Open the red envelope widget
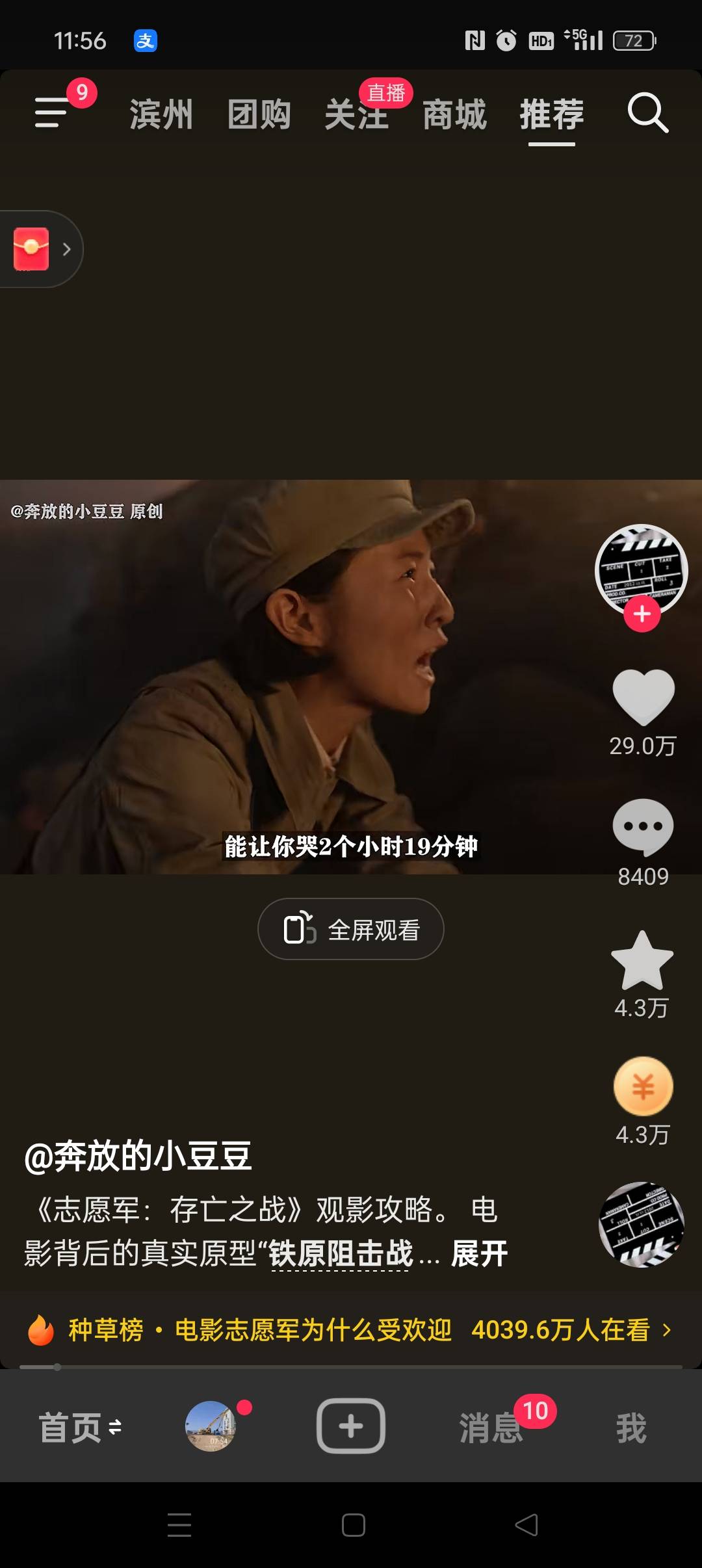Screen dimensions: 702x1568 click(32, 249)
